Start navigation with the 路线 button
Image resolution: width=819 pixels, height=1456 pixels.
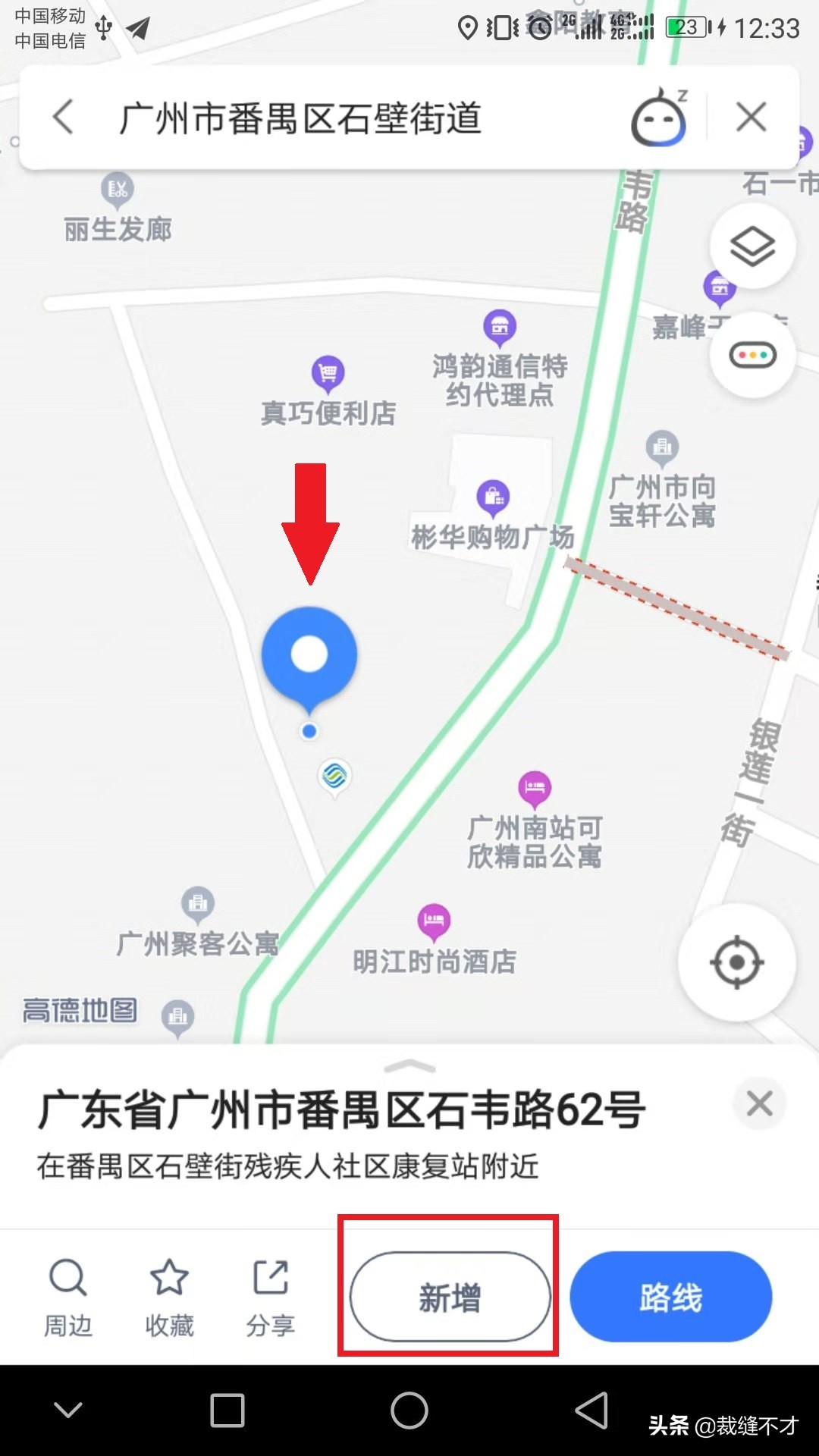pyautogui.click(x=670, y=1297)
